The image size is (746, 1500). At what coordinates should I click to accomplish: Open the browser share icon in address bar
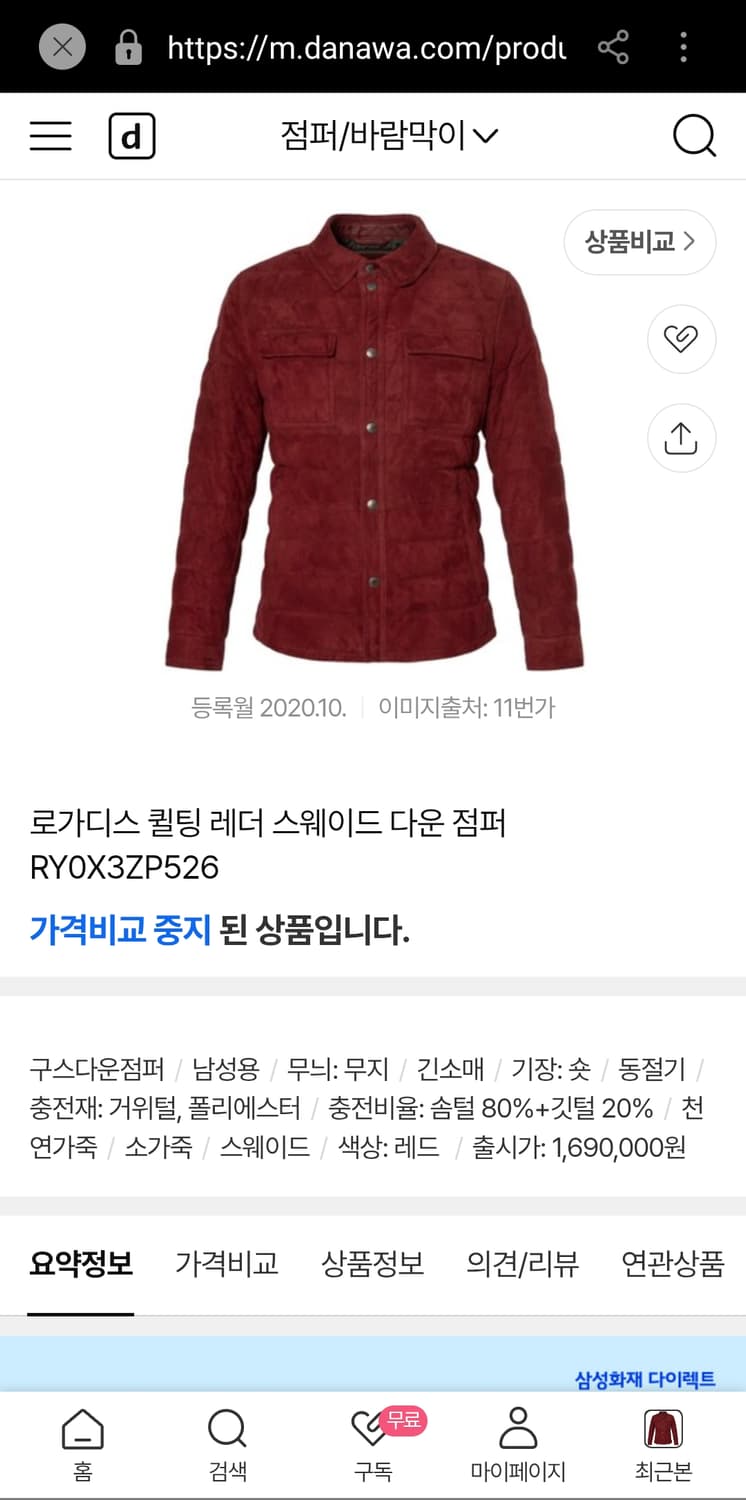coord(614,46)
